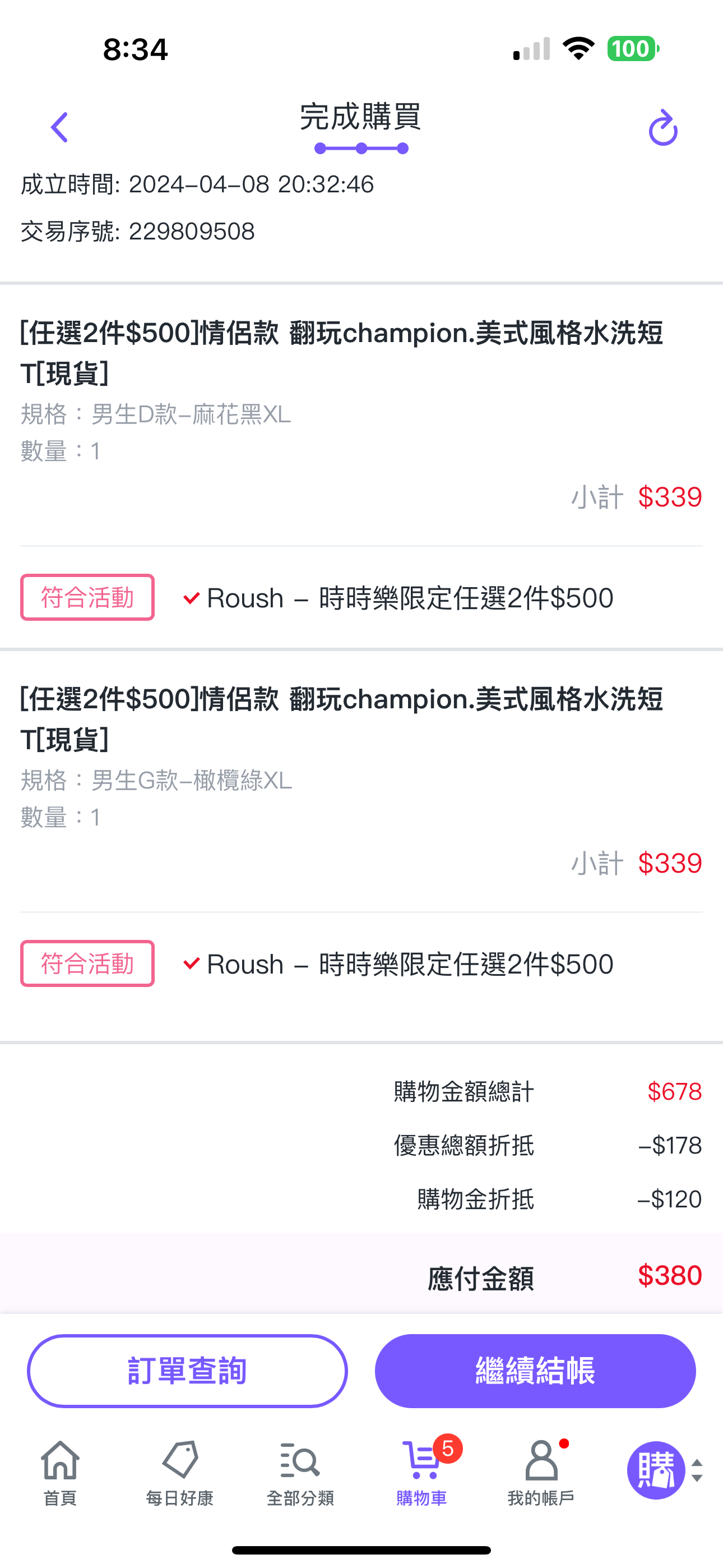Refresh the order page
The height and width of the screenshot is (1568, 723).
tap(662, 128)
